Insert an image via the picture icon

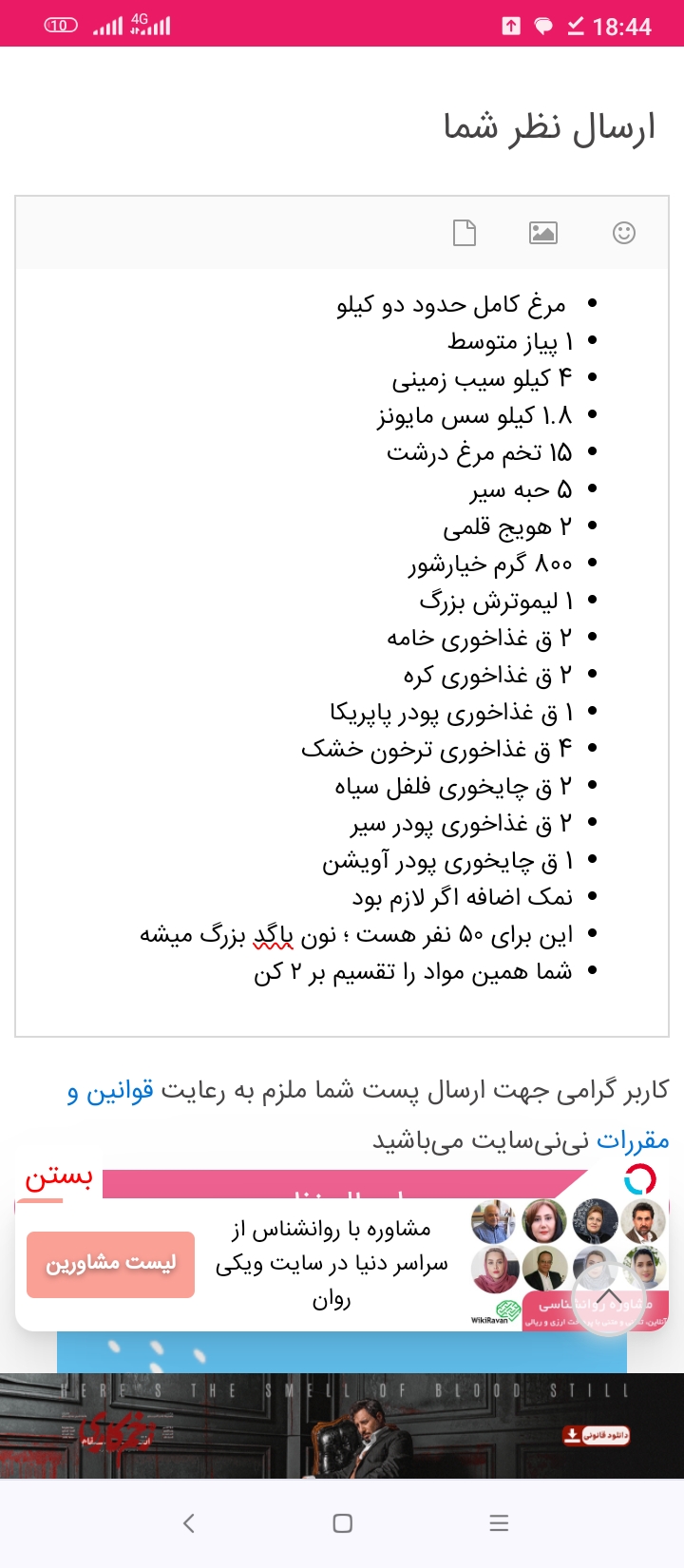(542, 233)
